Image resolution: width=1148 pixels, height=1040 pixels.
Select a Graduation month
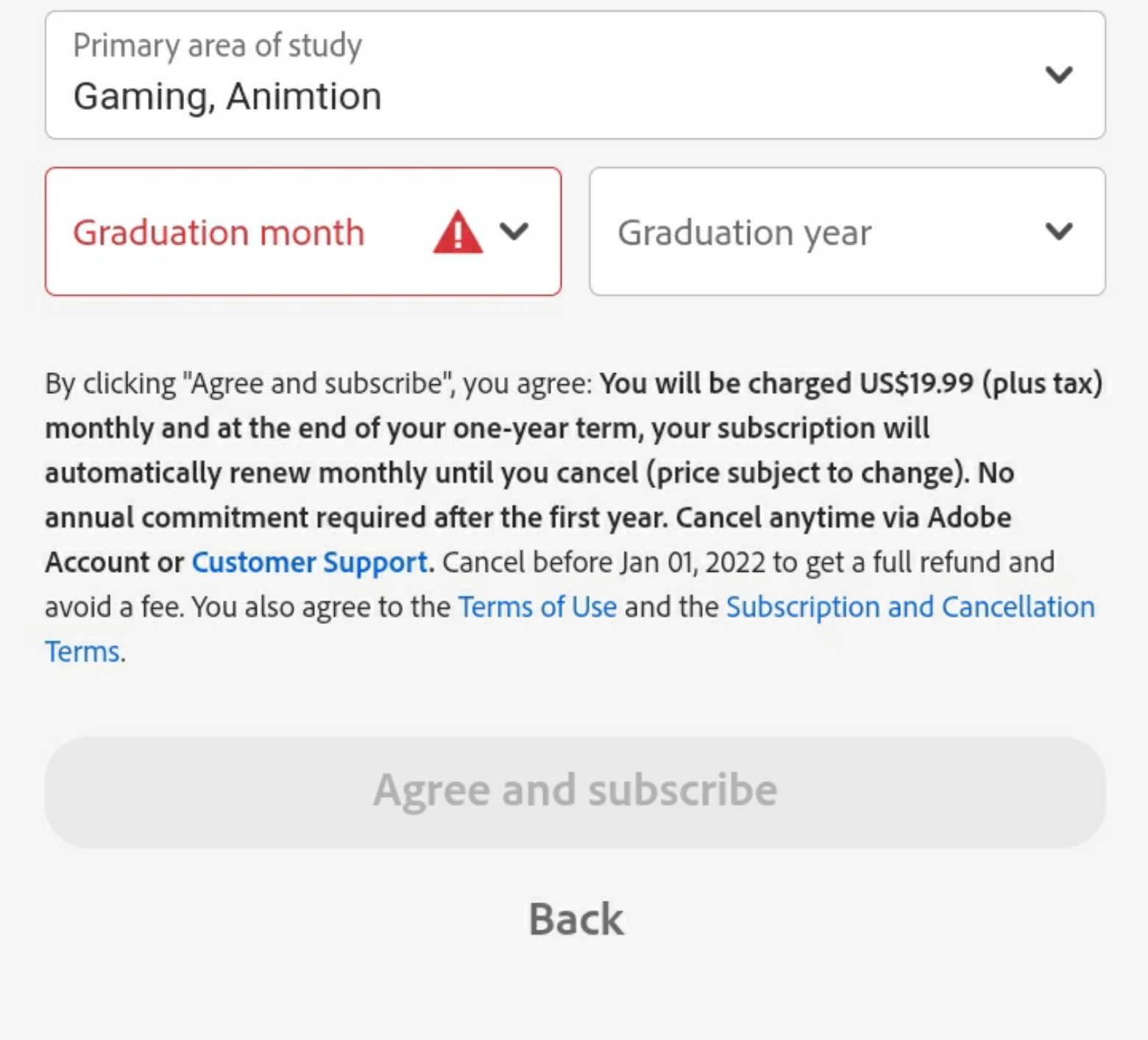302,232
